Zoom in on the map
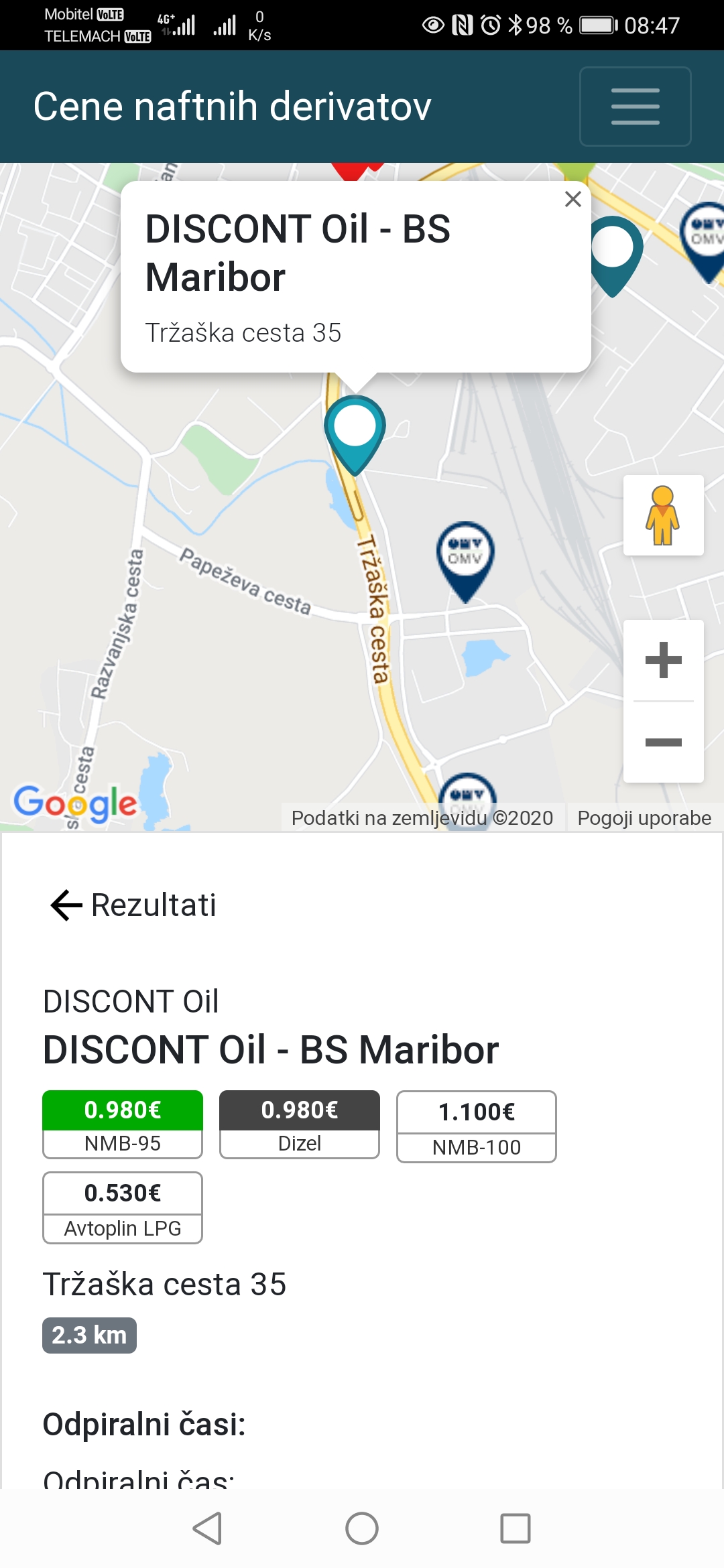Viewport: 724px width, 1568px height. click(663, 661)
